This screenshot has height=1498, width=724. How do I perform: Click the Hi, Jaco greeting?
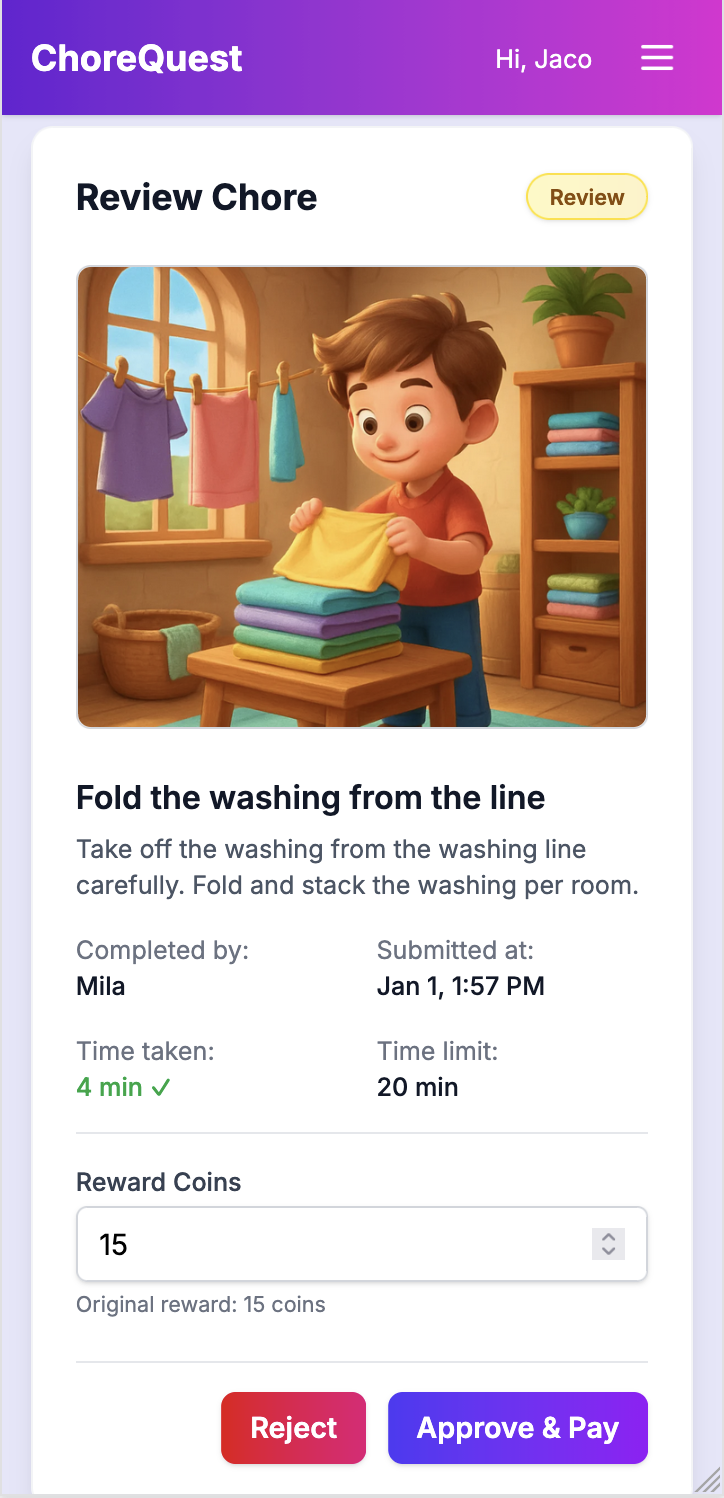click(x=542, y=59)
